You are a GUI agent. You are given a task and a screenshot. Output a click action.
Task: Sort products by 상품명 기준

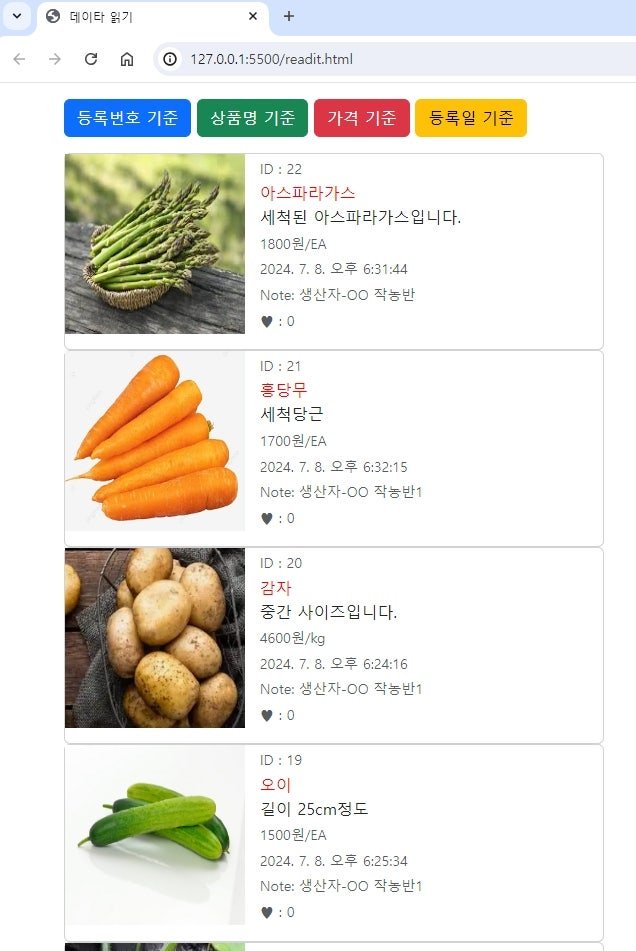click(252, 118)
